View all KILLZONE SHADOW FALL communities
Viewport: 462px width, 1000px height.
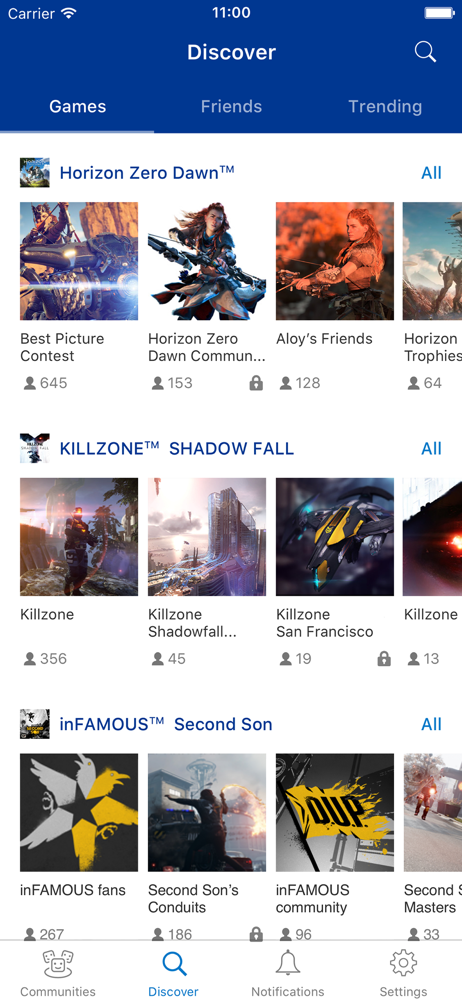431,448
